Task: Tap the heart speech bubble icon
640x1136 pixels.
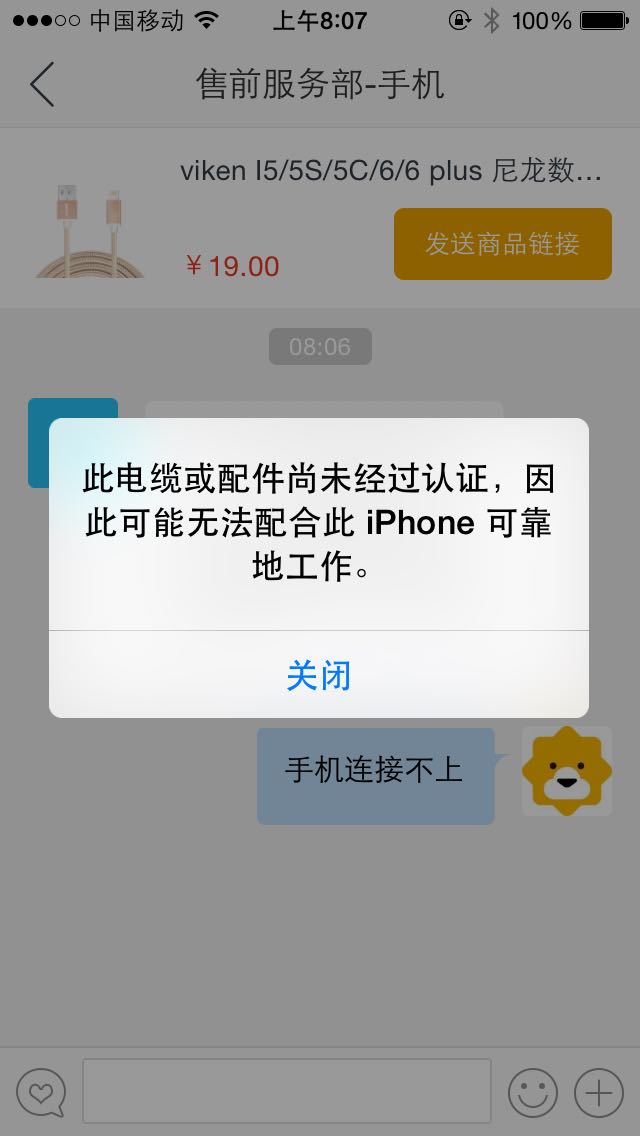Action: [41, 1092]
